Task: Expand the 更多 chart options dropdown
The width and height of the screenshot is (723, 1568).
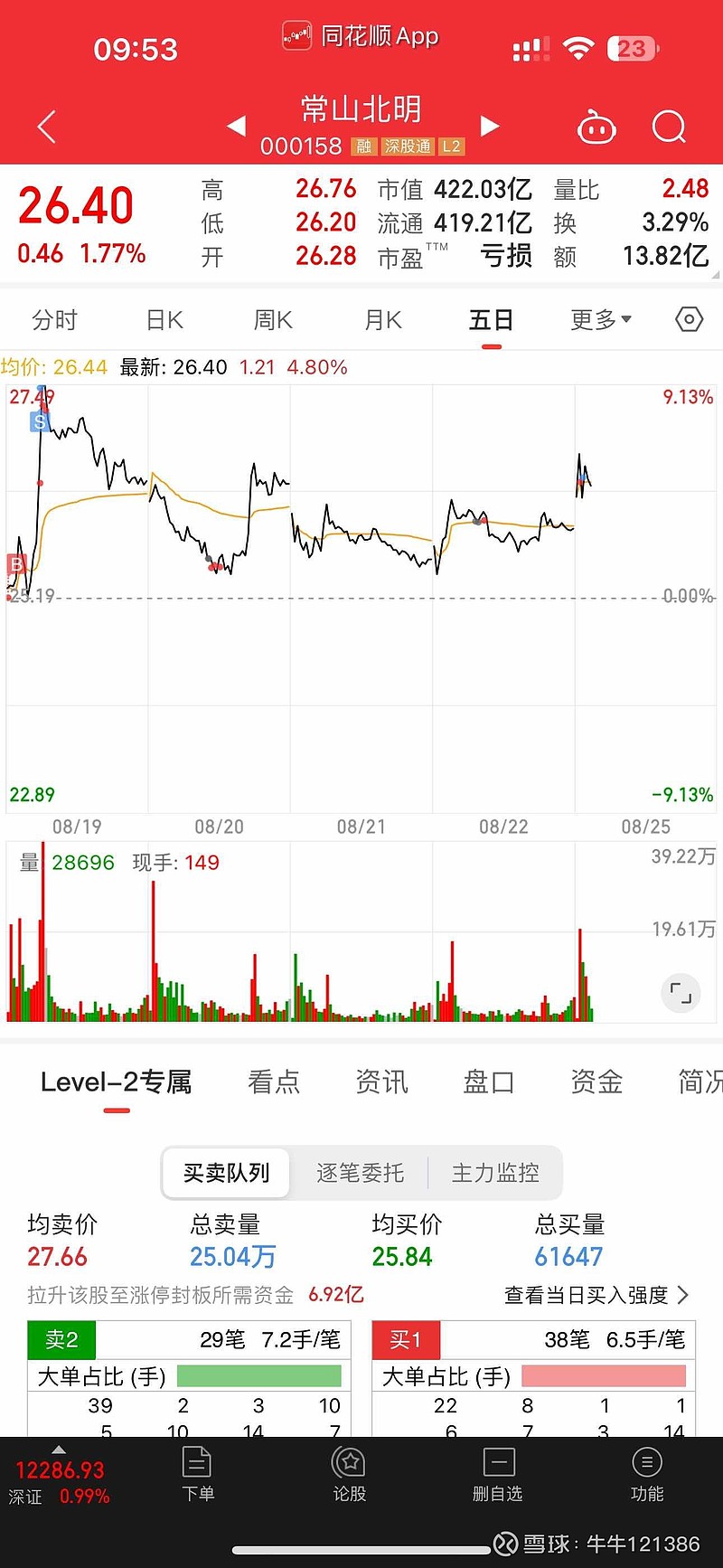Action: (x=601, y=320)
